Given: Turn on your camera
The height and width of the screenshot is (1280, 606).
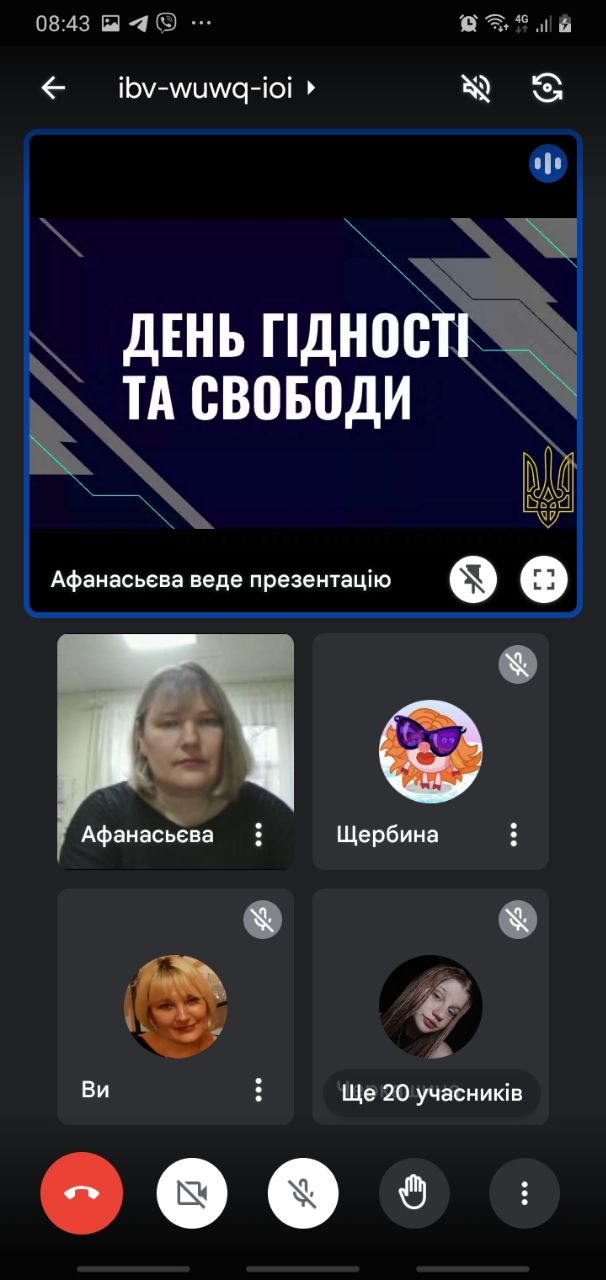Looking at the screenshot, I should click(x=192, y=1193).
